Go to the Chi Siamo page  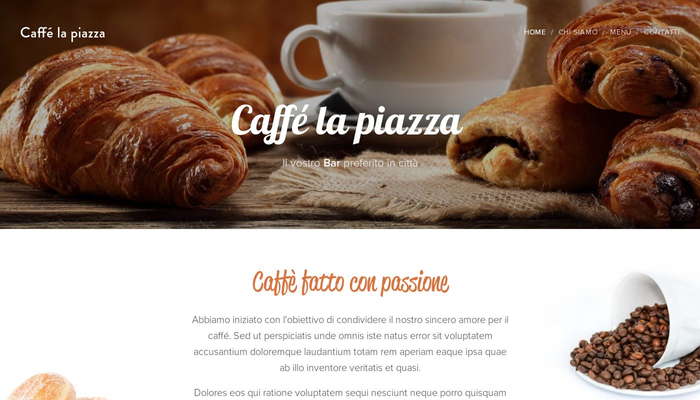click(578, 32)
